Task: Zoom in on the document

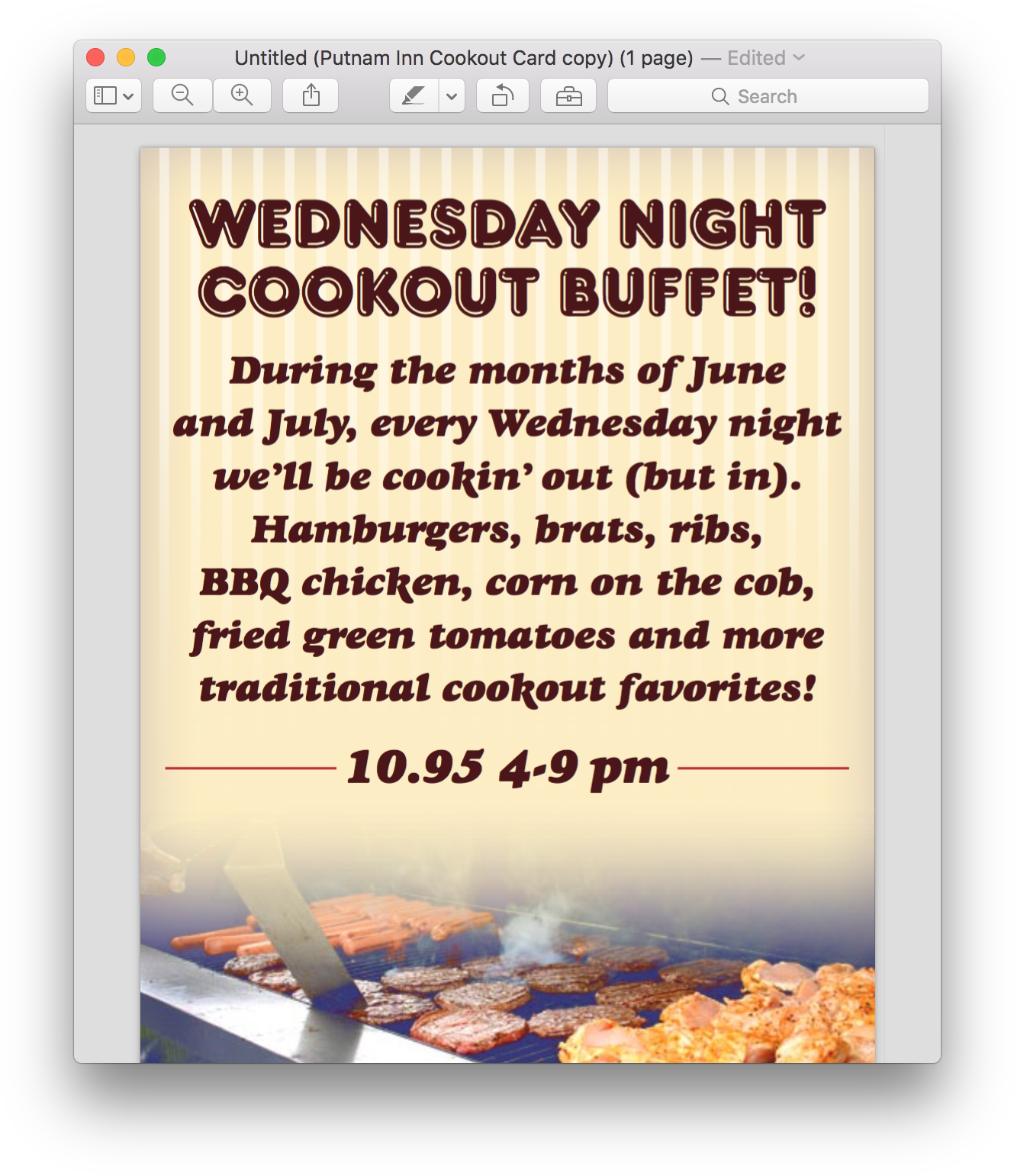Action: coord(242,96)
